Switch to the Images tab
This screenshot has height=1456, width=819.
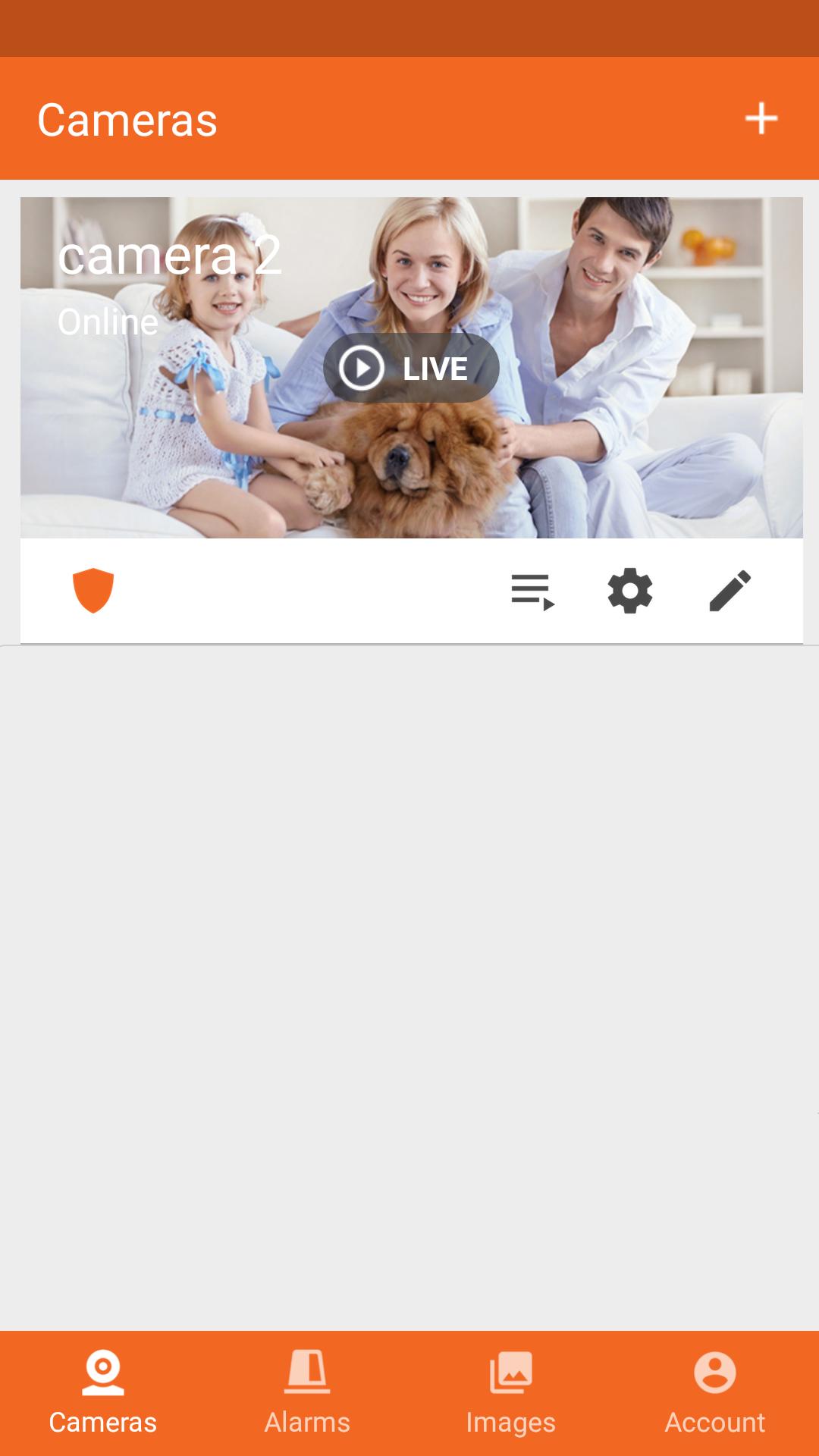click(511, 1394)
